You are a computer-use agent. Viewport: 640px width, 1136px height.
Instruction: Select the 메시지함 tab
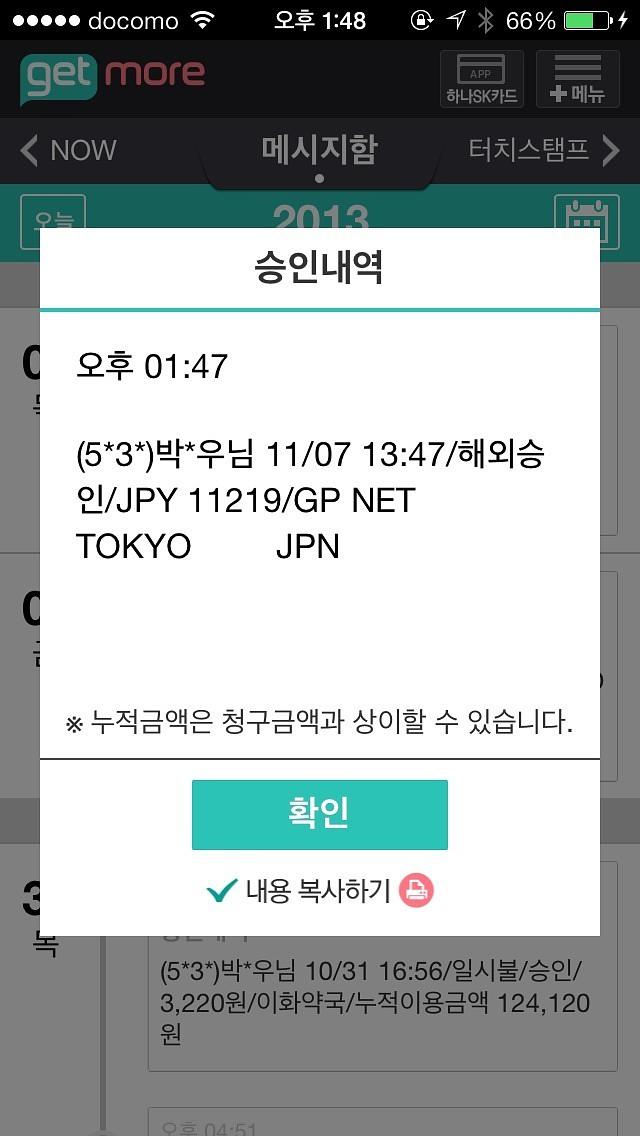pos(319,151)
